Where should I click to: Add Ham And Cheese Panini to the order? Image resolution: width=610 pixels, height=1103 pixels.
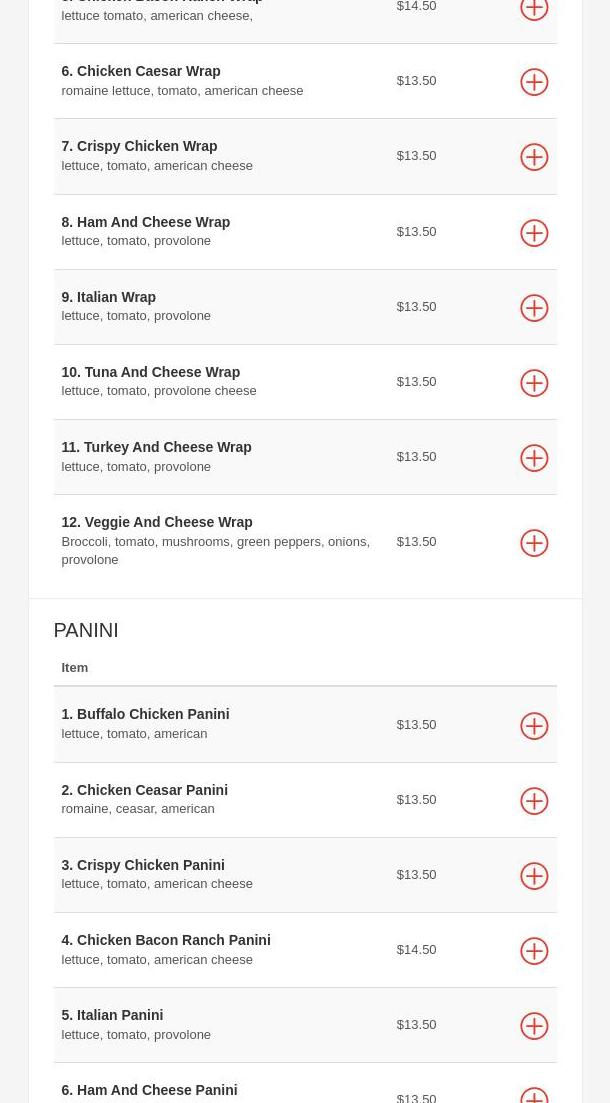(x=534, y=1096)
